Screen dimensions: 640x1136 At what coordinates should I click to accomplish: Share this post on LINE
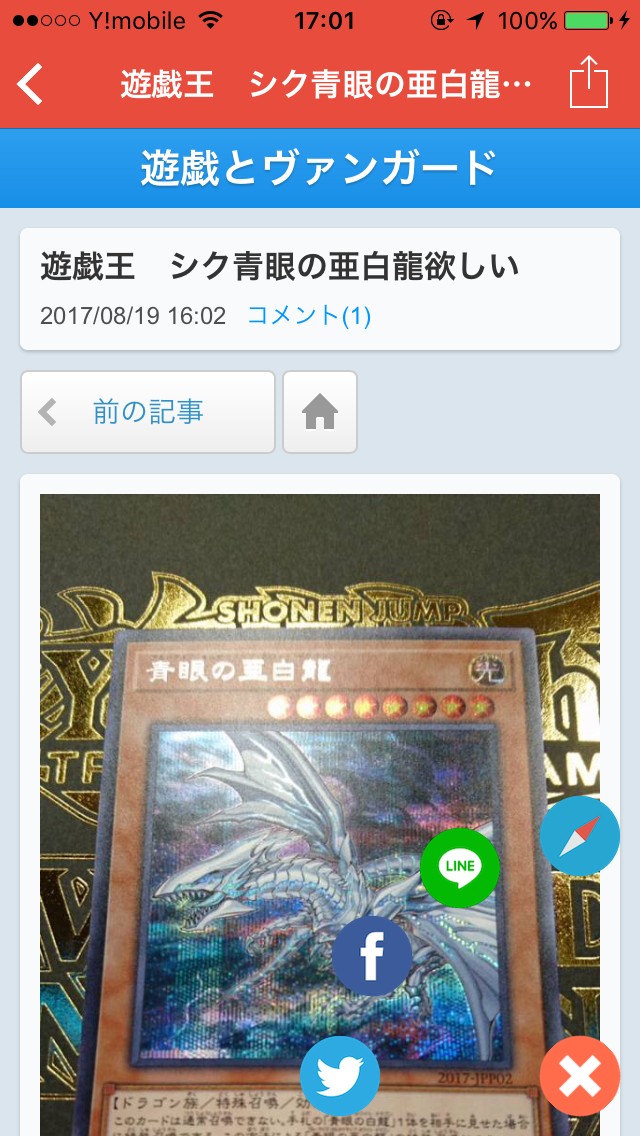tap(460, 866)
